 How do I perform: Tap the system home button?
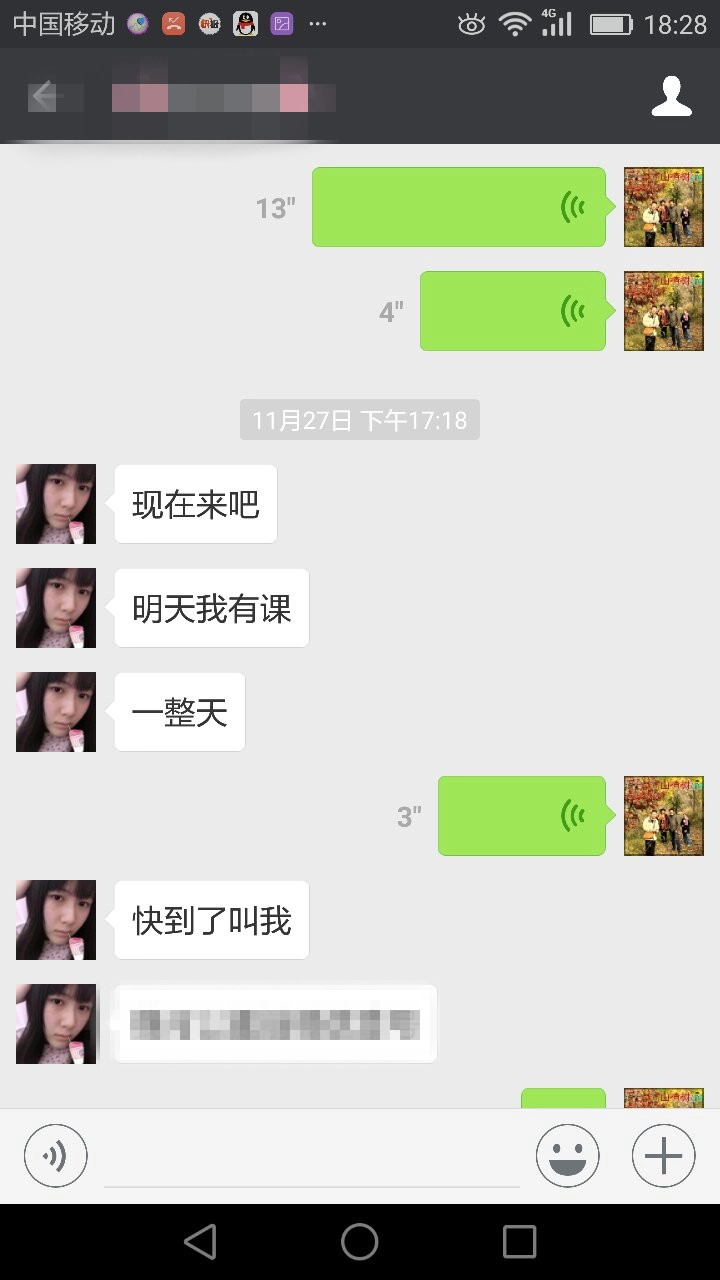click(360, 1242)
